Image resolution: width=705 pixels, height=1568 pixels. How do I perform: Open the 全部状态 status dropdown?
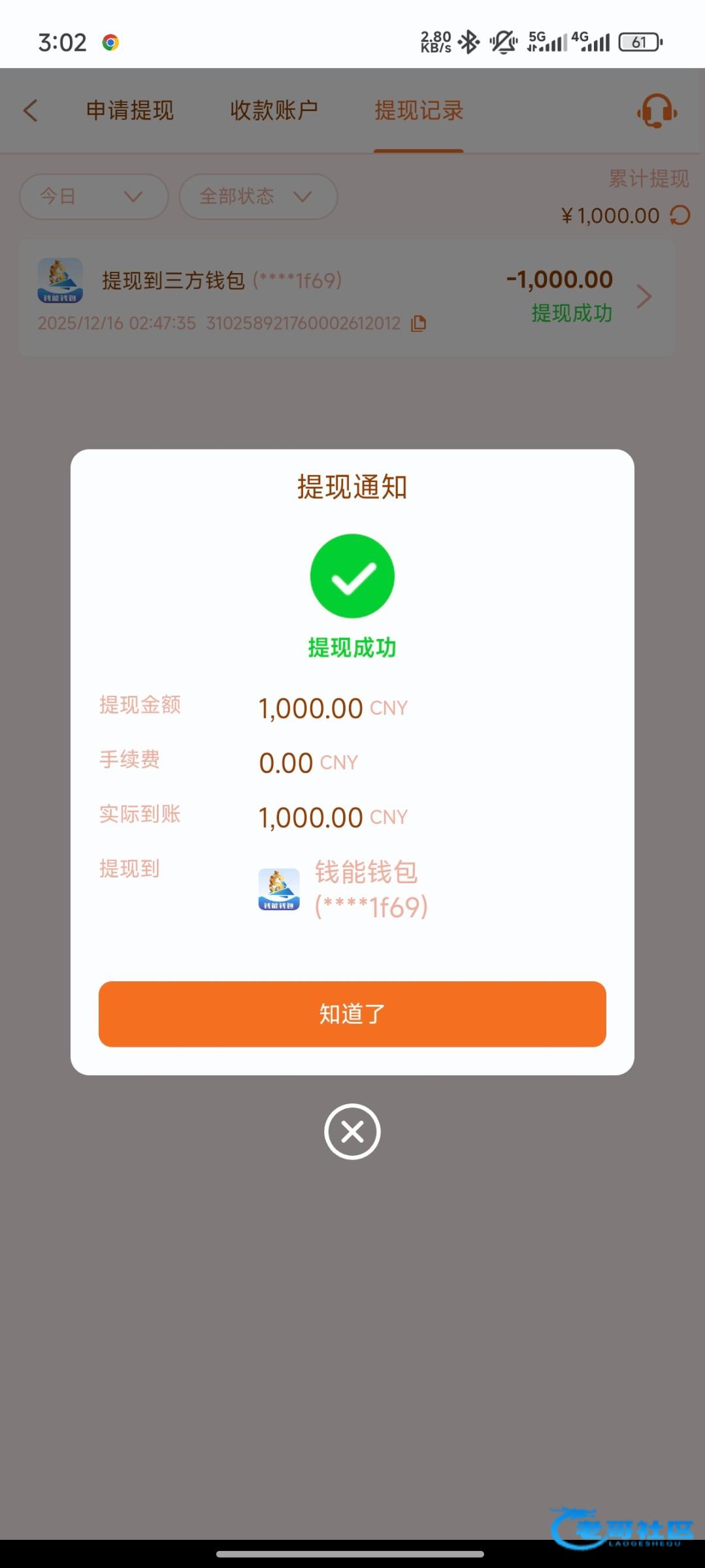tap(257, 196)
